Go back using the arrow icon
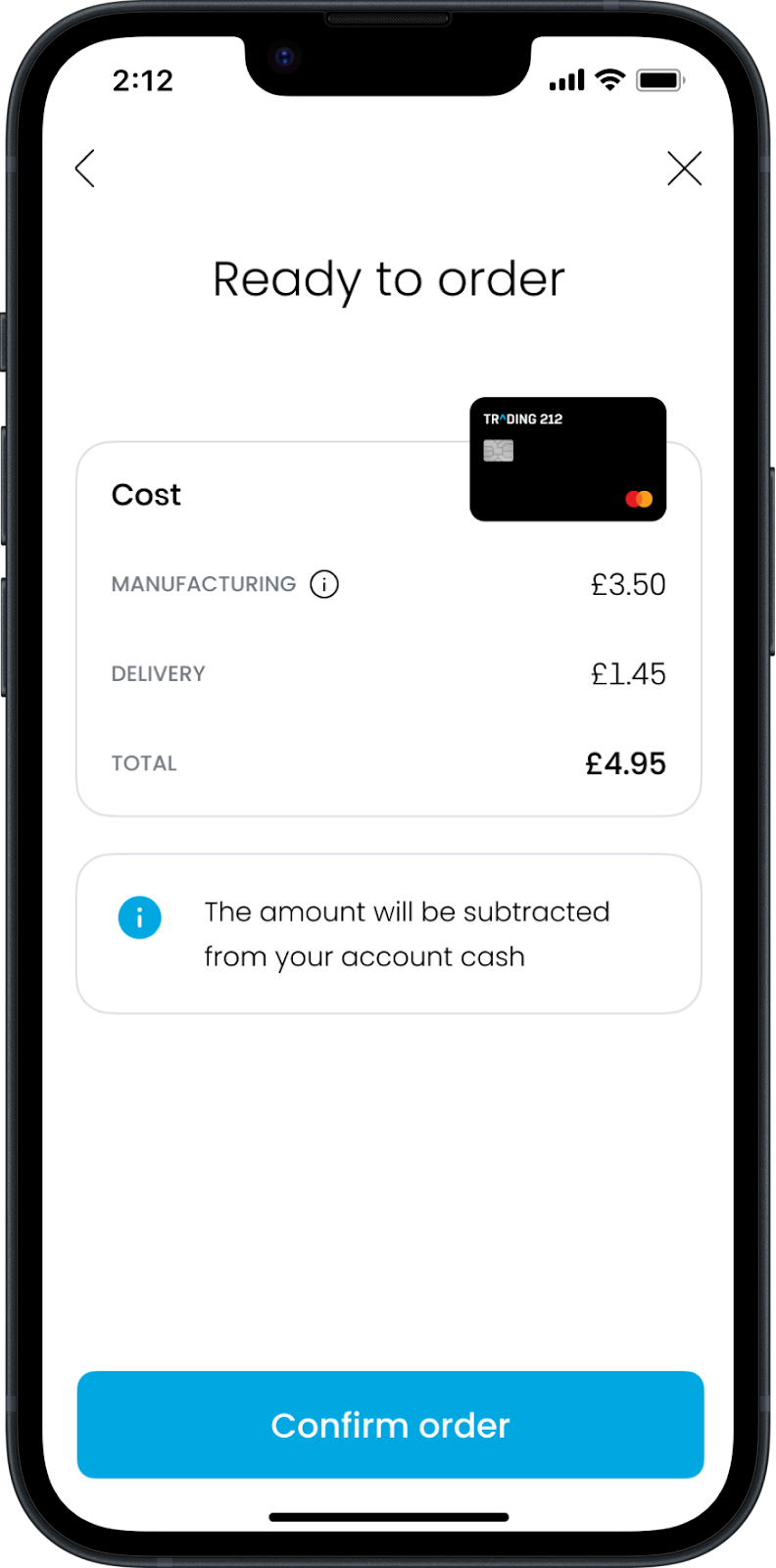Image resolution: width=776 pixels, height=1568 pixels. pos(85,169)
